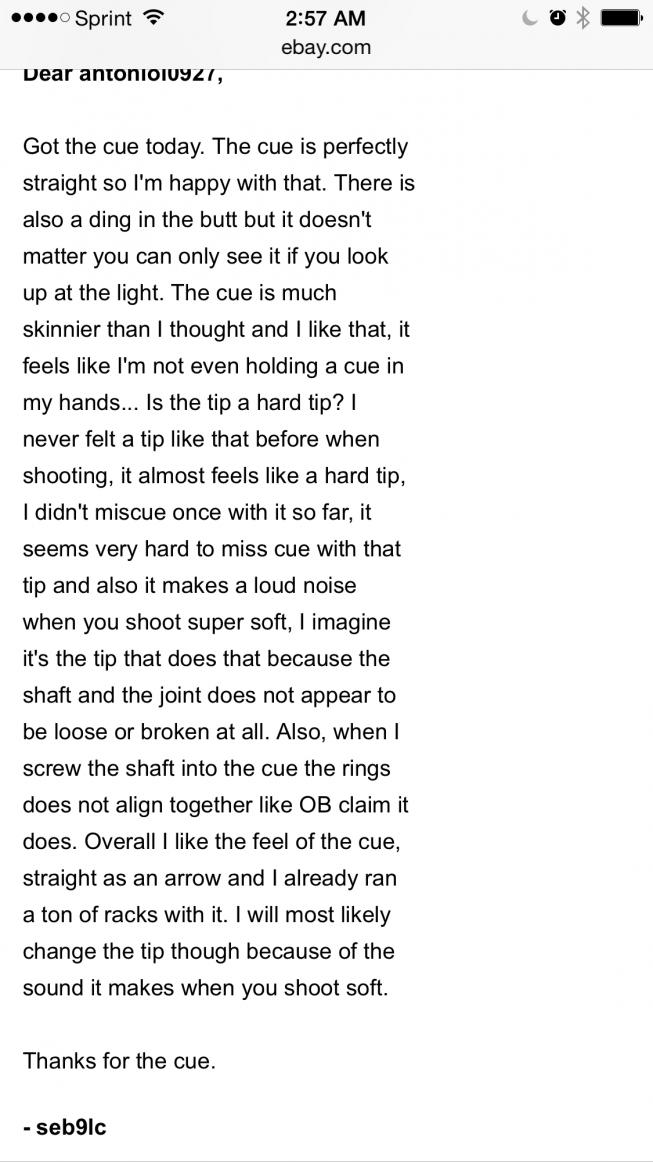Tap the ebay.com address bar
The height and width of the screenshot is (1162, 653).
tap(326, 49)
